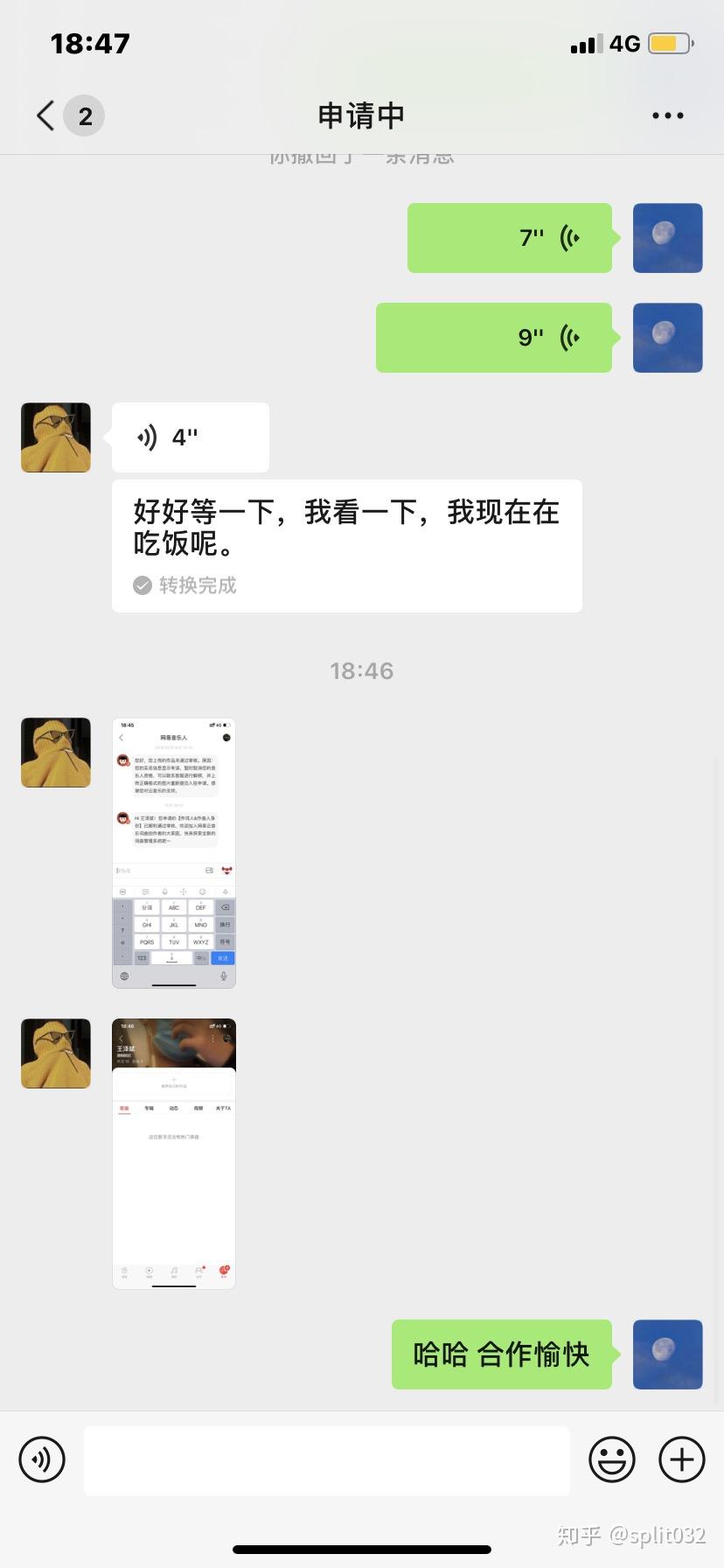Open the three-dot chat options menu

pos(667,115)
